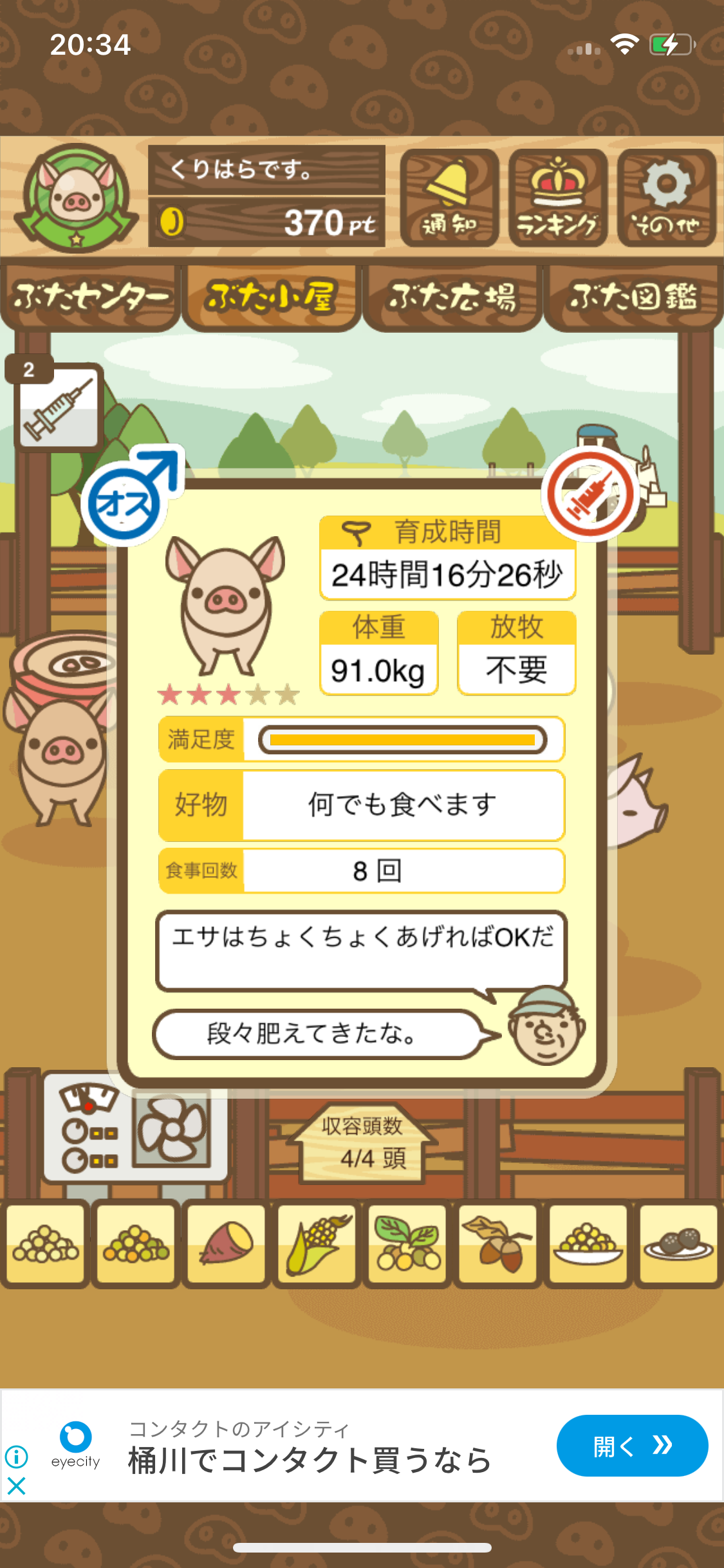Switch to ぶたセンター tab
This screenshot has height=1568, width=724.
(x=90, y=297)
